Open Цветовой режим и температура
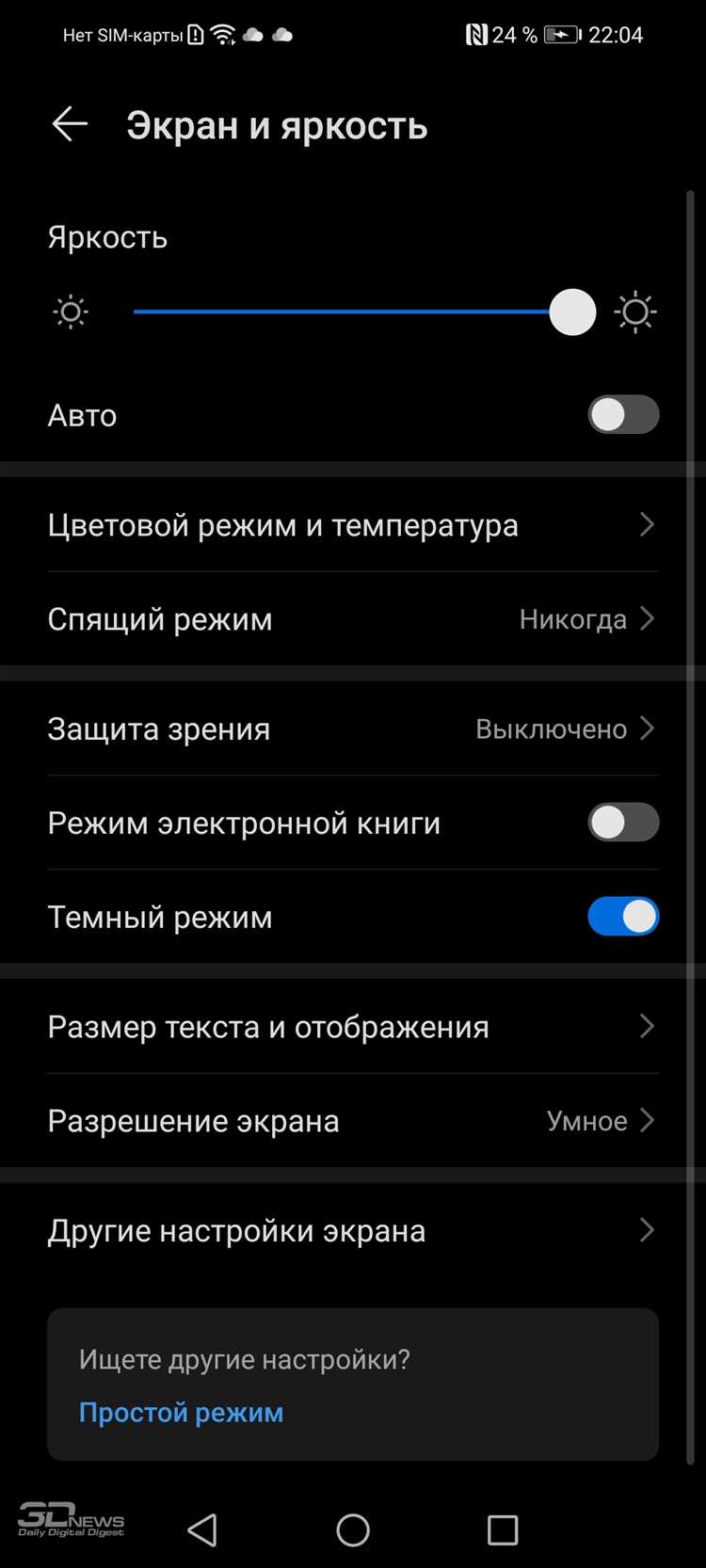Viewport: 706px width, 1568px height. click(352, 525)
